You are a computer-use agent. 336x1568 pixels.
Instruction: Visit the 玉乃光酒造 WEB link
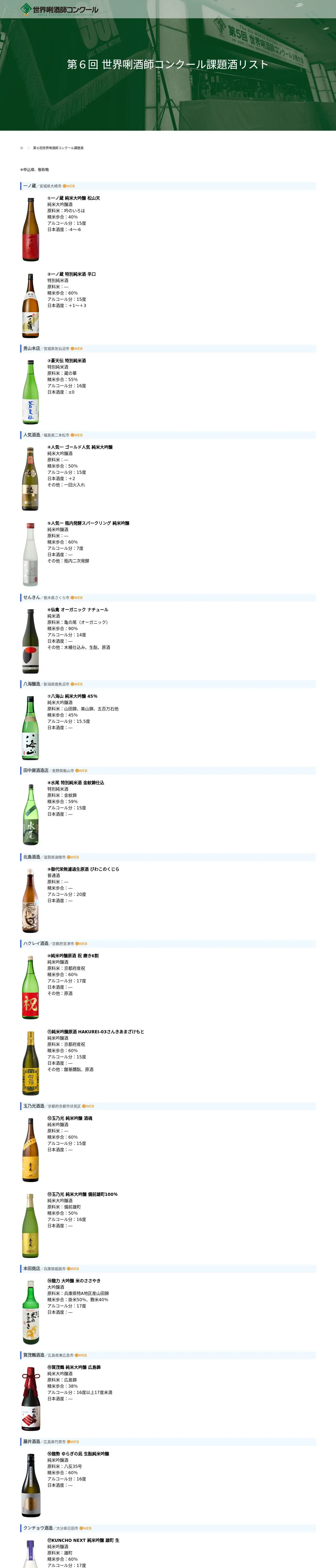(88, 1106)
